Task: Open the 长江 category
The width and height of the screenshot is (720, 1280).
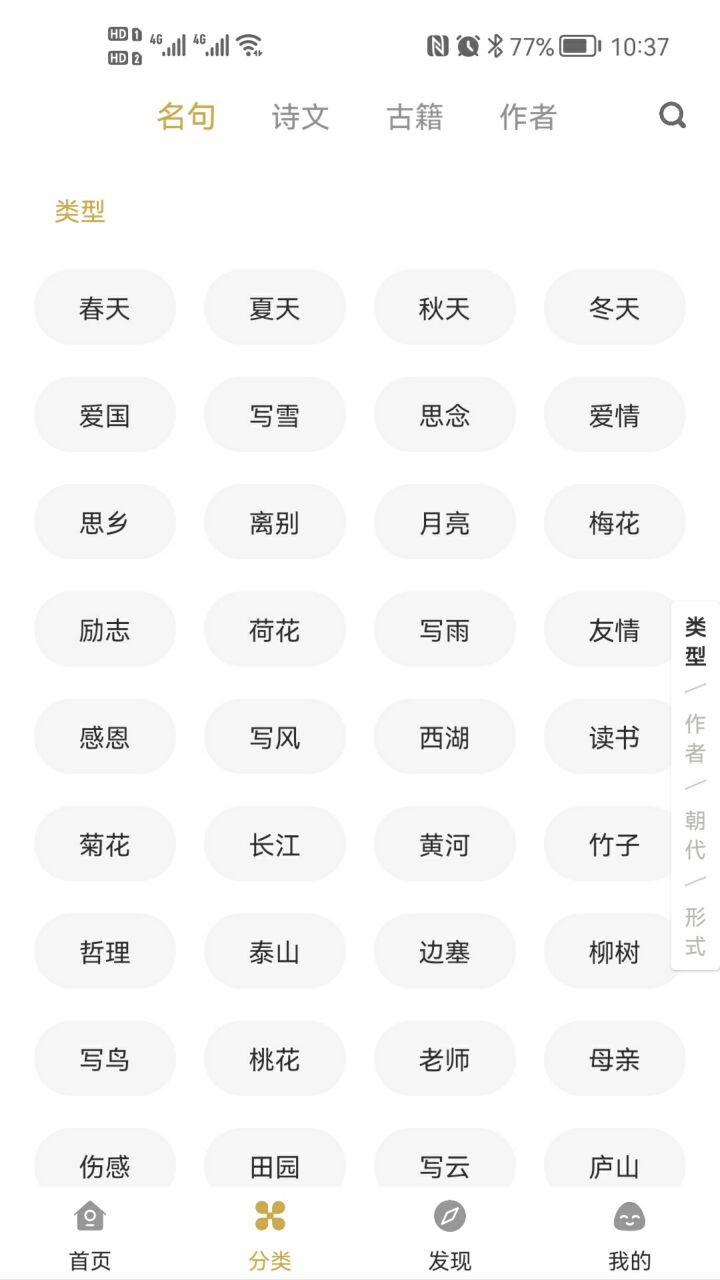Action: (274, 845)
